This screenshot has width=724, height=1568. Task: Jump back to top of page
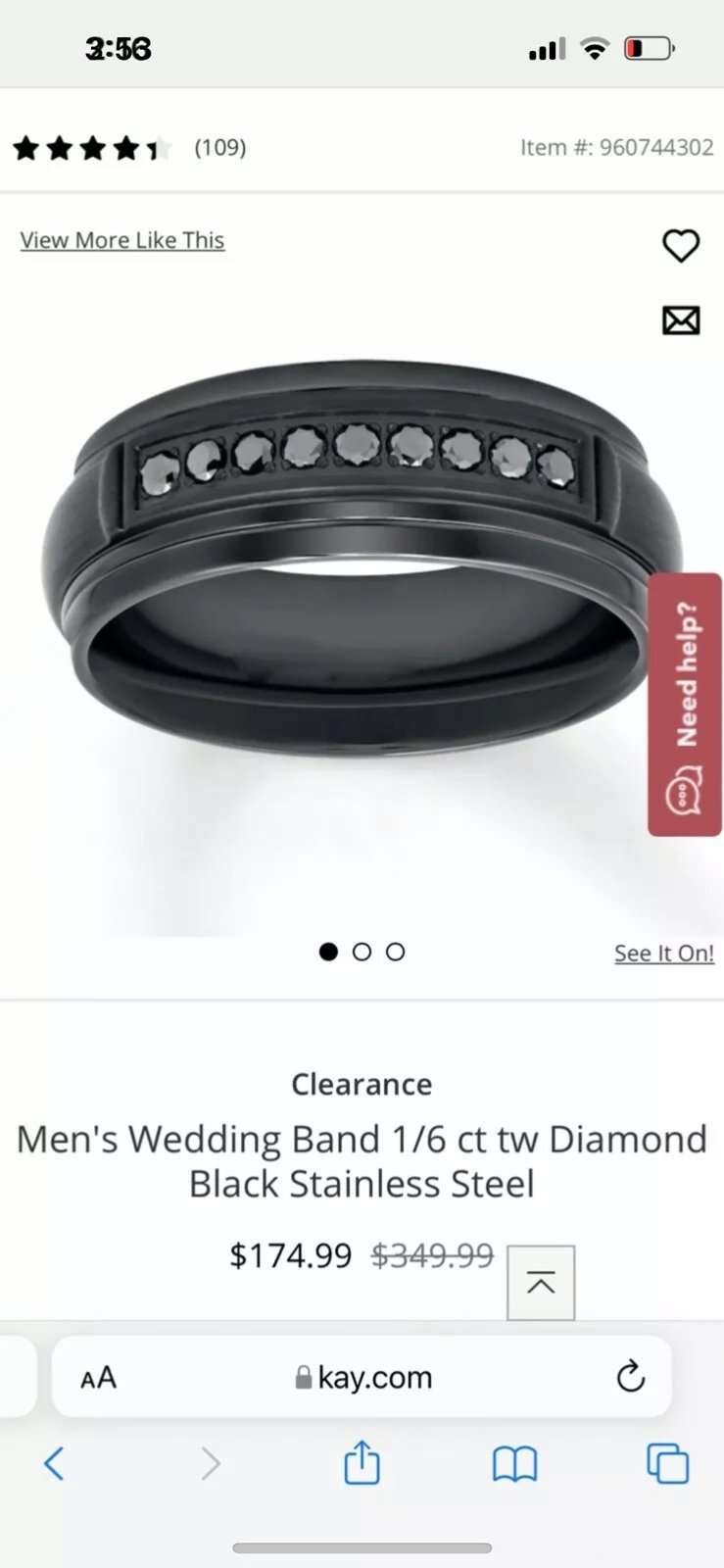(541, 1283)
